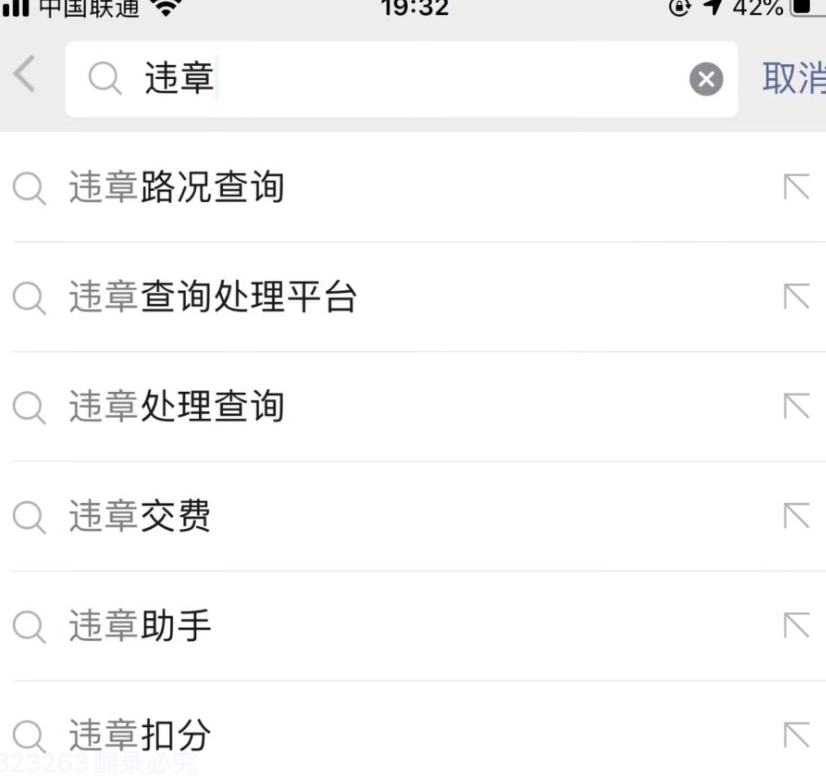This screenshot has width=826, height=778.
Task: Clear the search text with the X
Action: click(x=706, y=79)
